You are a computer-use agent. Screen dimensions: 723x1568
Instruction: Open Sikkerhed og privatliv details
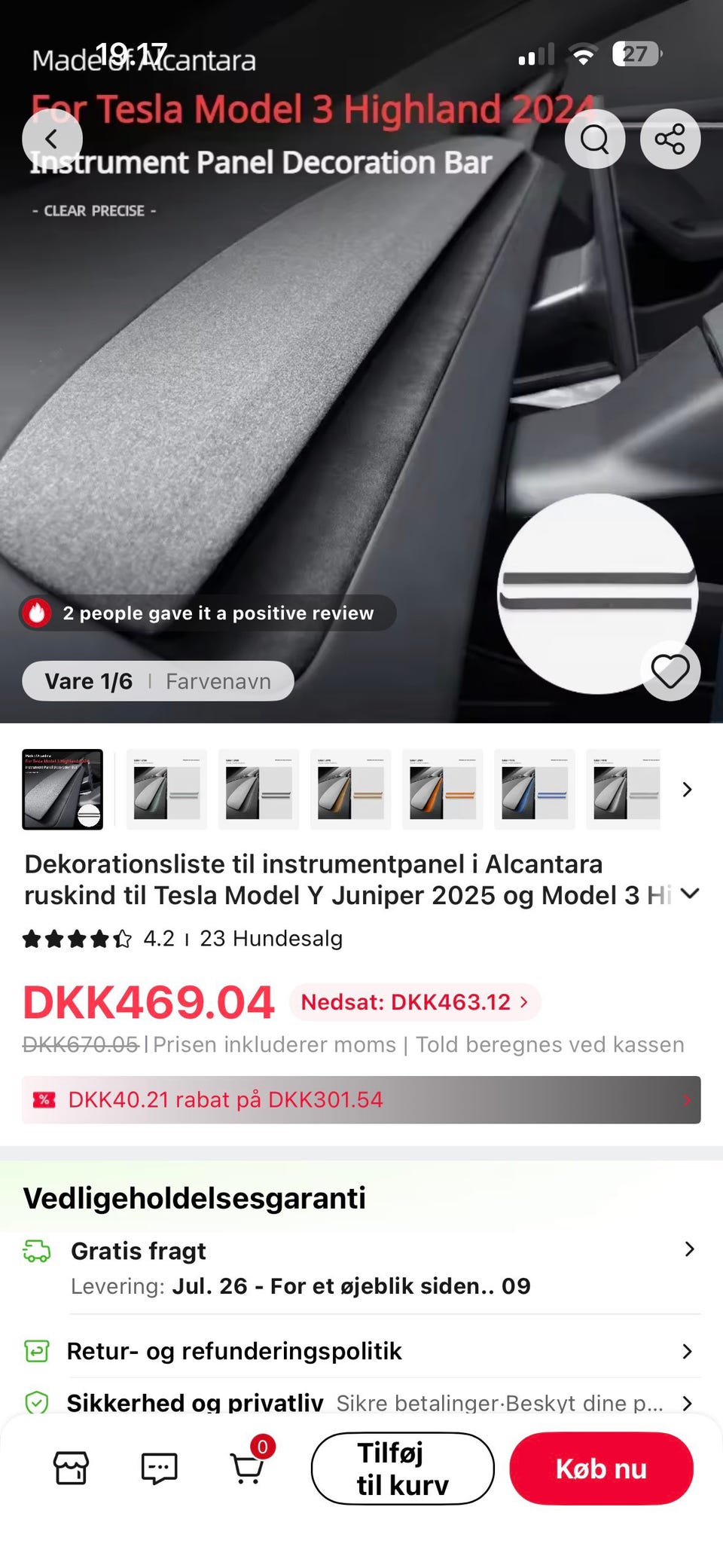[361, 1402]
